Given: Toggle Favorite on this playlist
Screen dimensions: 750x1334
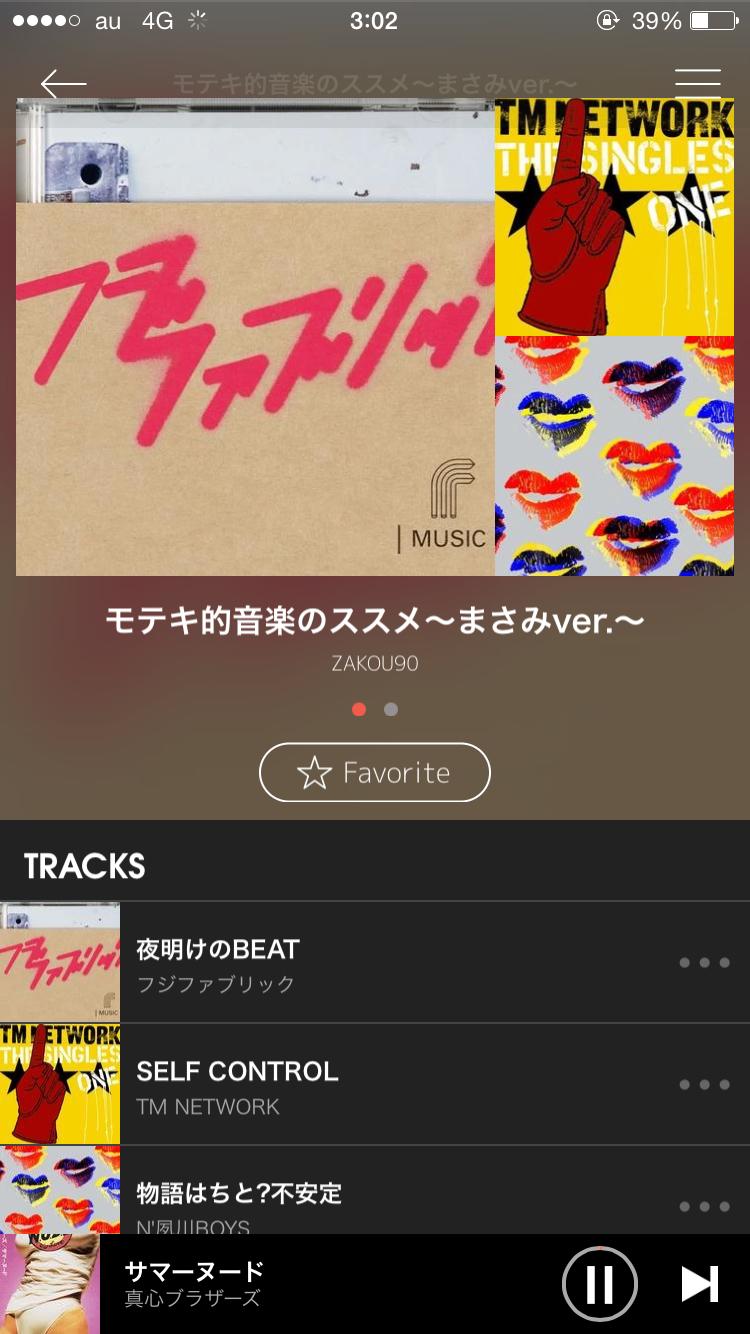Looking at the screenshot, I should [x=375, y=772].
